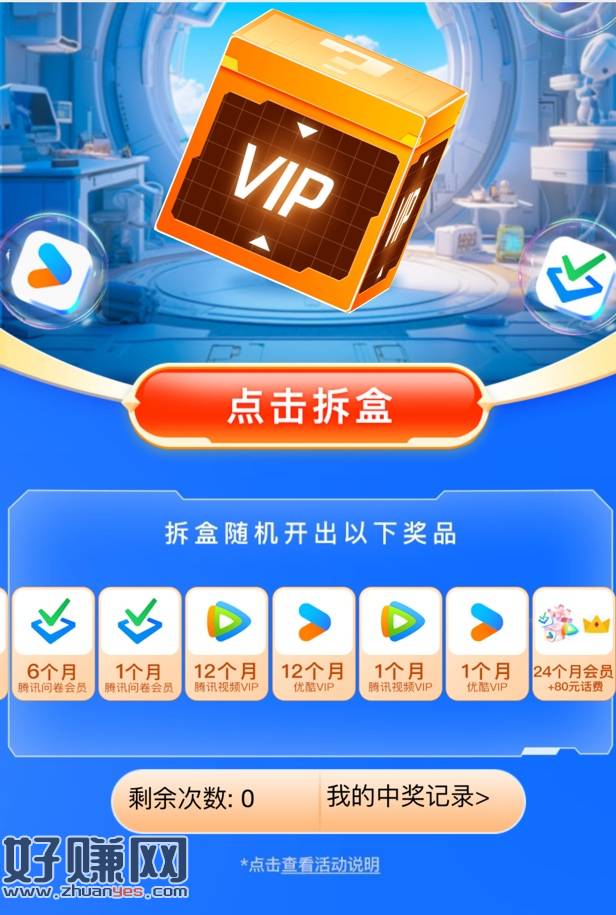The width and height of the screenshot is (616, 915).
Task: Open 我的中奖记录 prize records
Action: [x=408, y=798]
